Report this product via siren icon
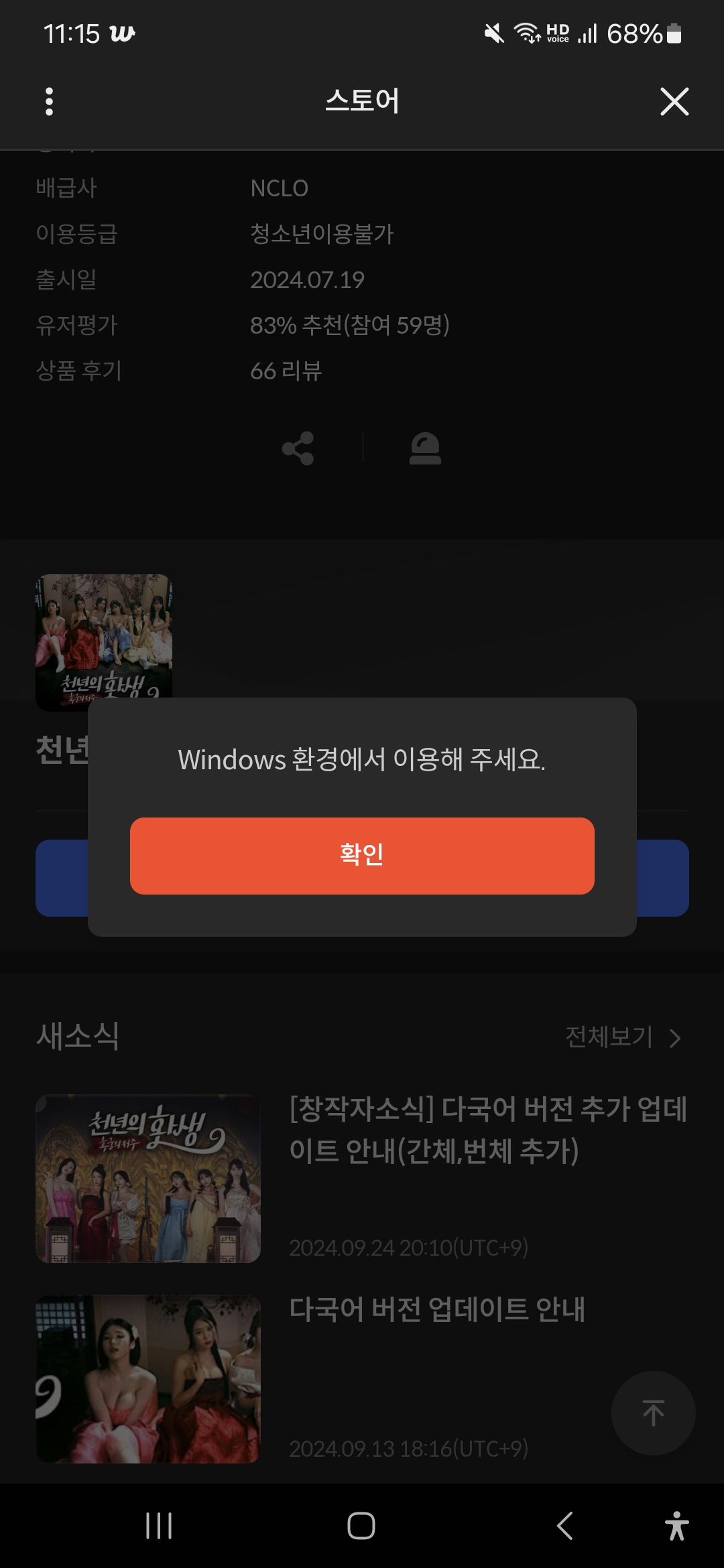724x1568 pixels. tap(426, 448)
